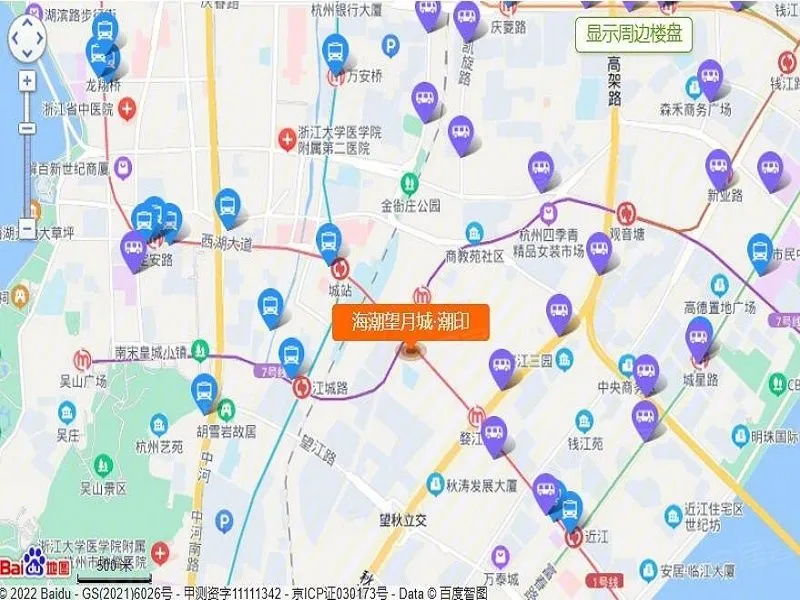The image size is (800, 600).
Task: Pan the map up with the up arrow
Action: [x=27, y=22]
